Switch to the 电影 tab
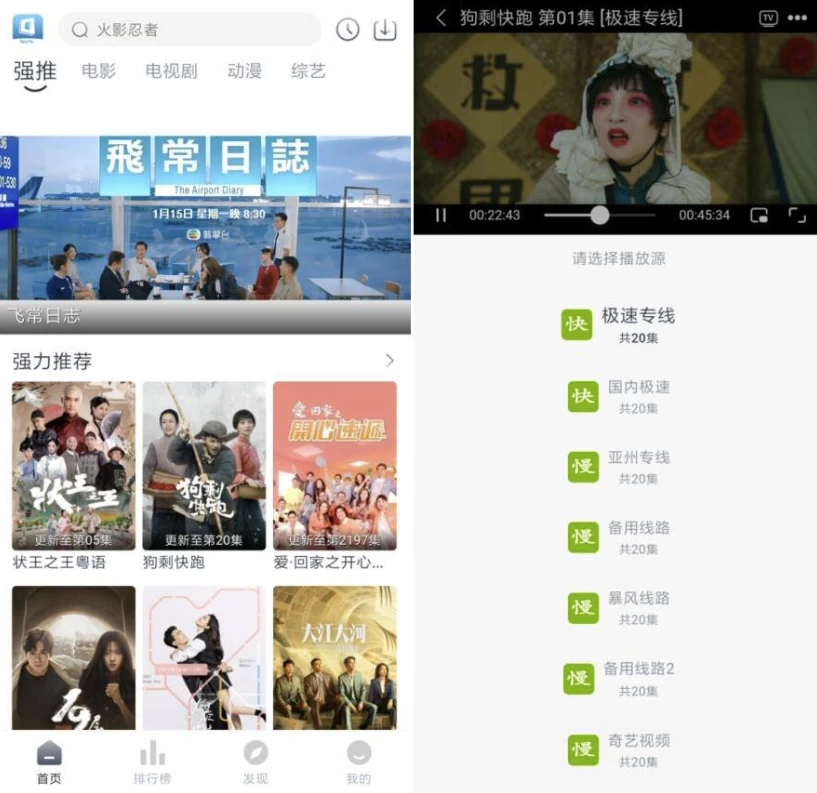817x793 pixels. [x=99, y=71]
